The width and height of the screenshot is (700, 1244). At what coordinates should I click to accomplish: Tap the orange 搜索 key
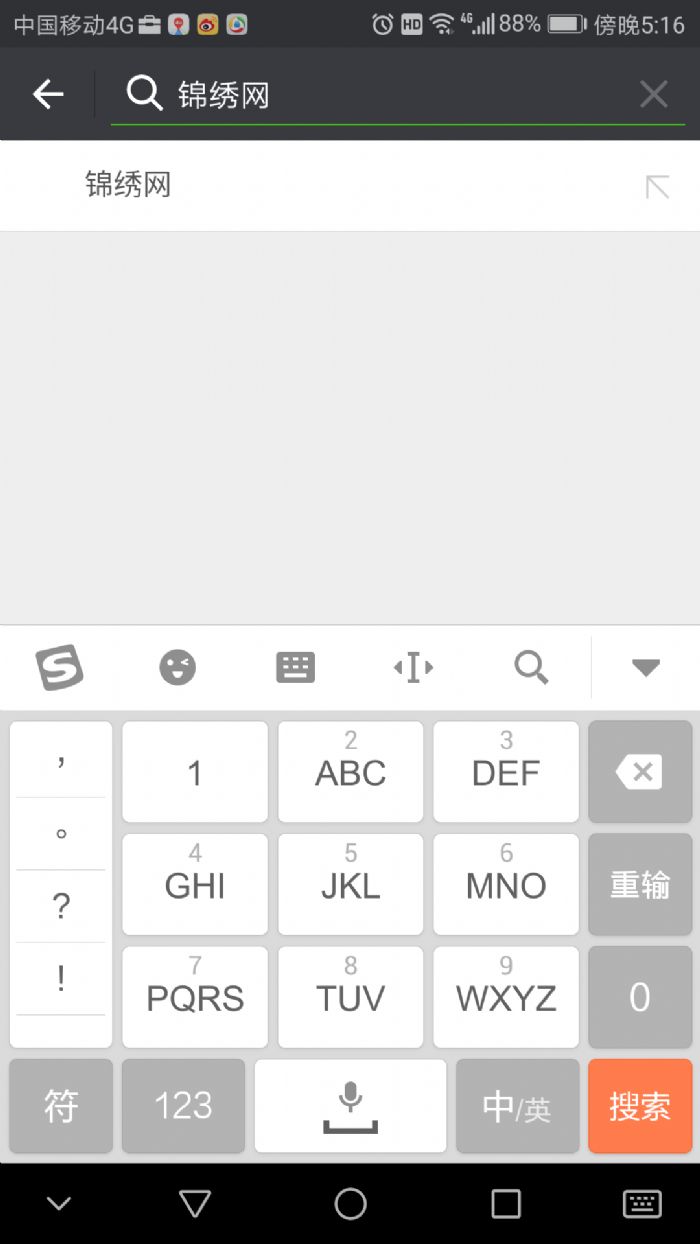(640, 1106)
